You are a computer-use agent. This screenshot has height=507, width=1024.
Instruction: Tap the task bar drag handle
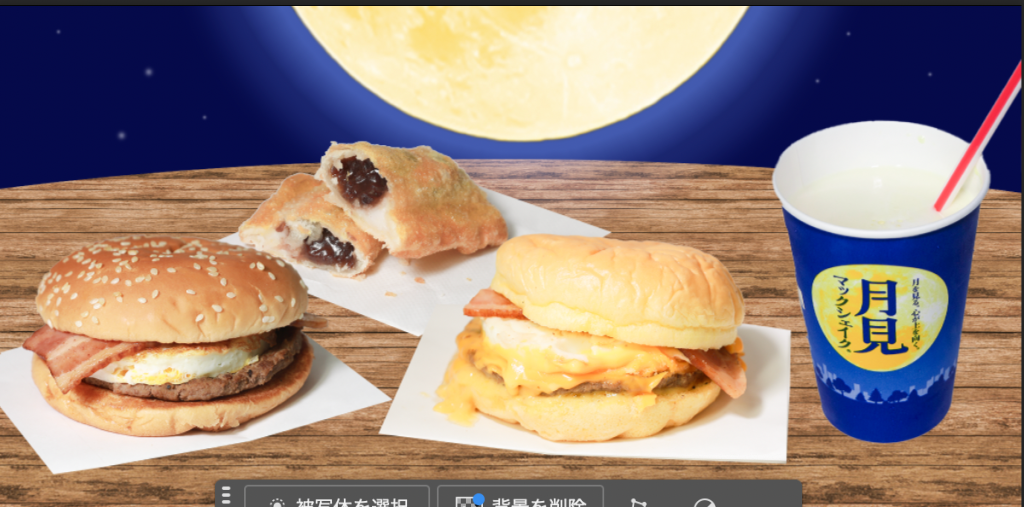(226, 497)
